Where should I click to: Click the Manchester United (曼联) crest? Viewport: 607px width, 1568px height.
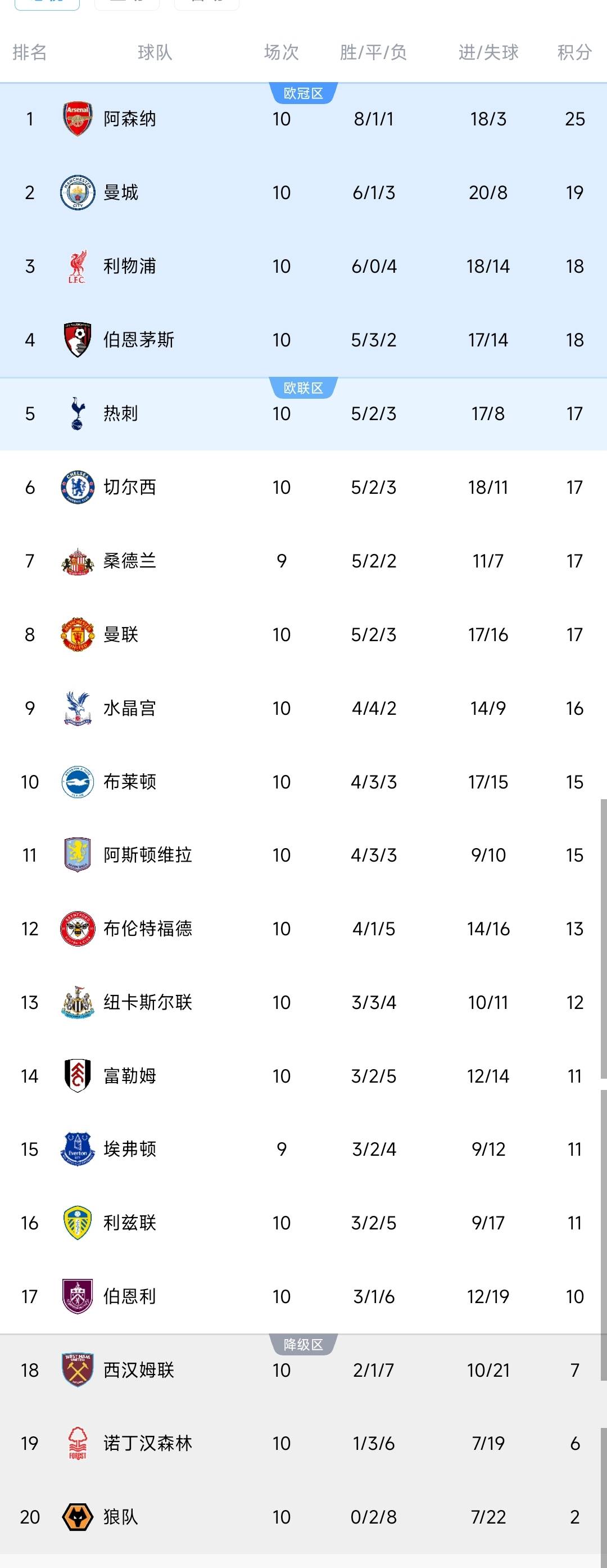click(76, 634)
